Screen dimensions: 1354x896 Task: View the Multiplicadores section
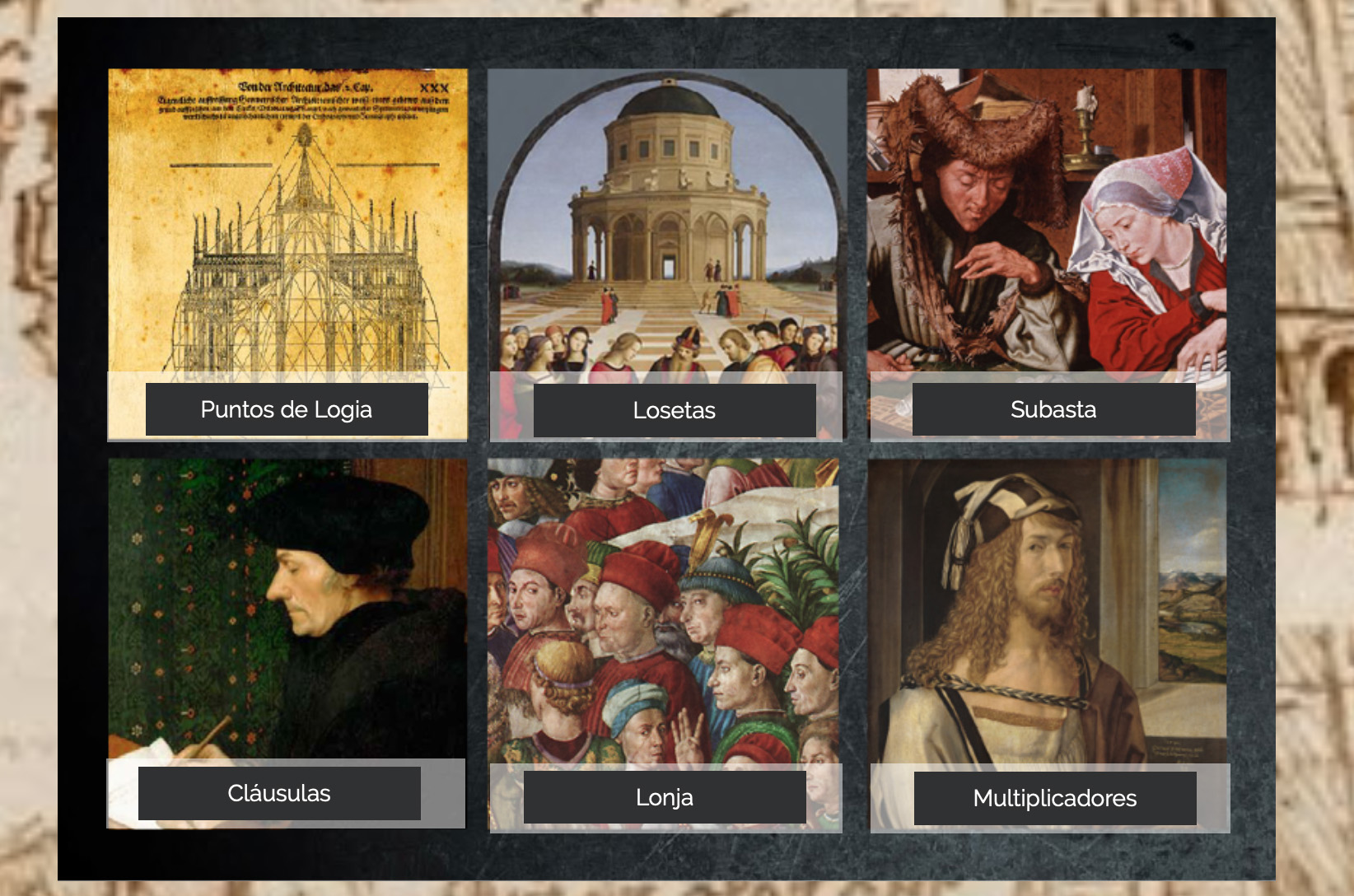click(1055, 798)
